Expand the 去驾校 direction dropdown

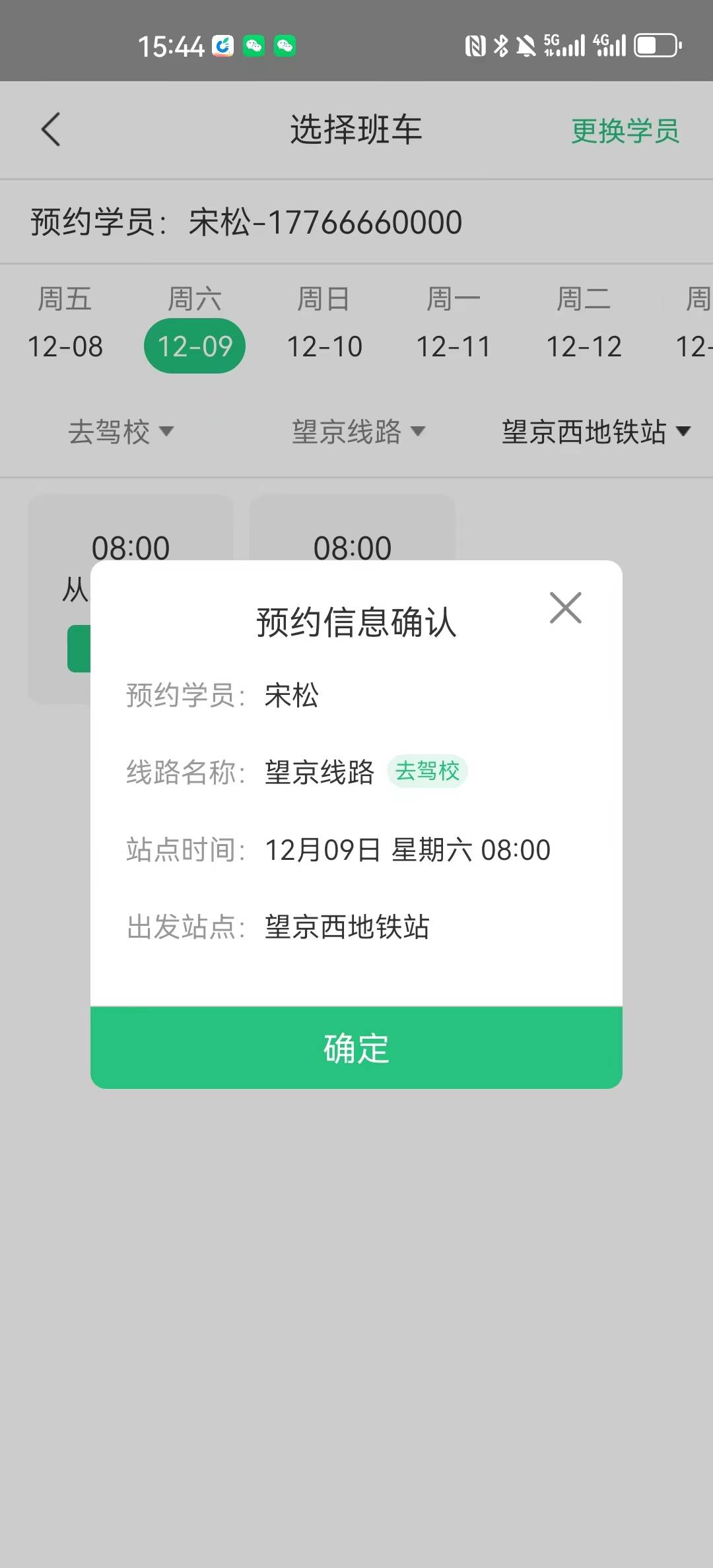(x=121, y=432)
